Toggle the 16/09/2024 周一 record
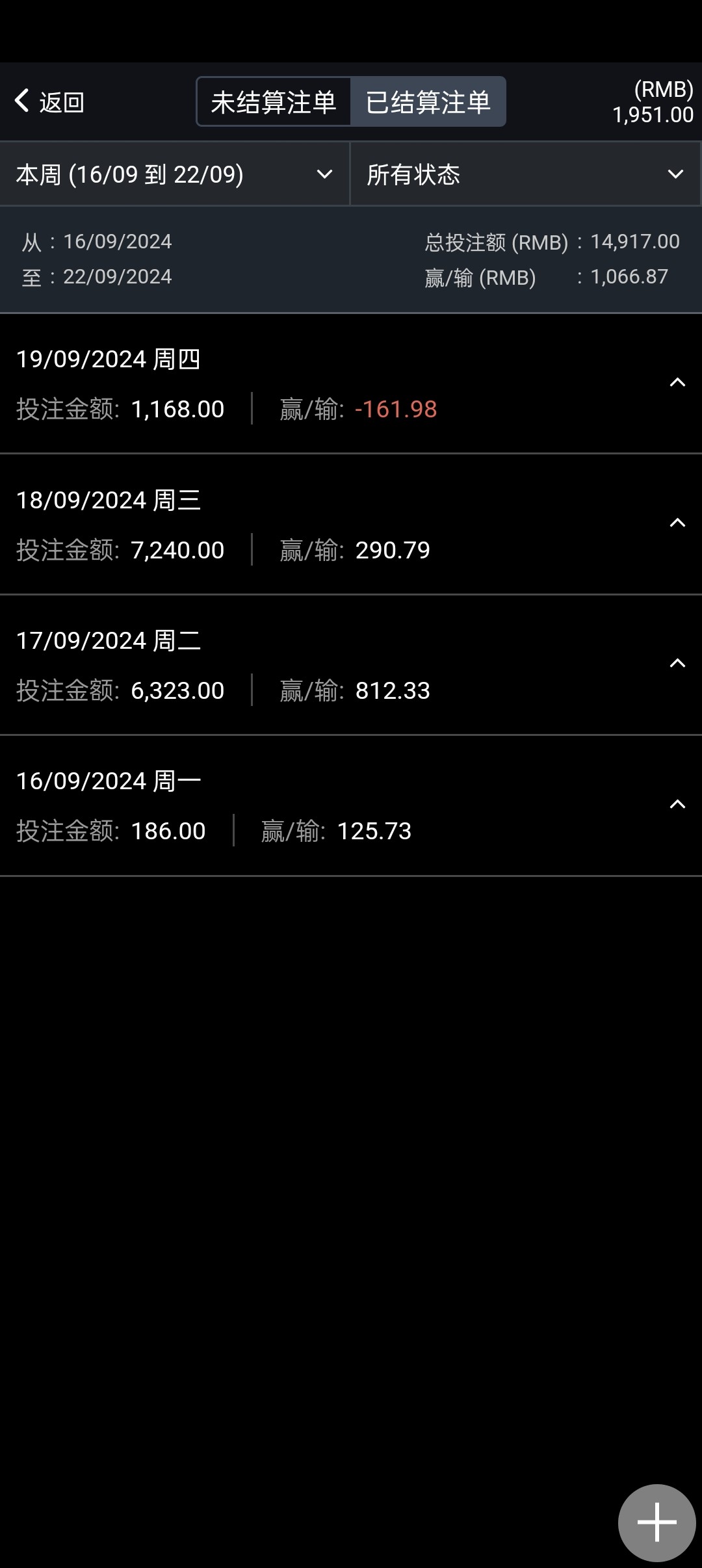Screen dimensions: 702x1568 pyautogui.click(x=677, y=805)
